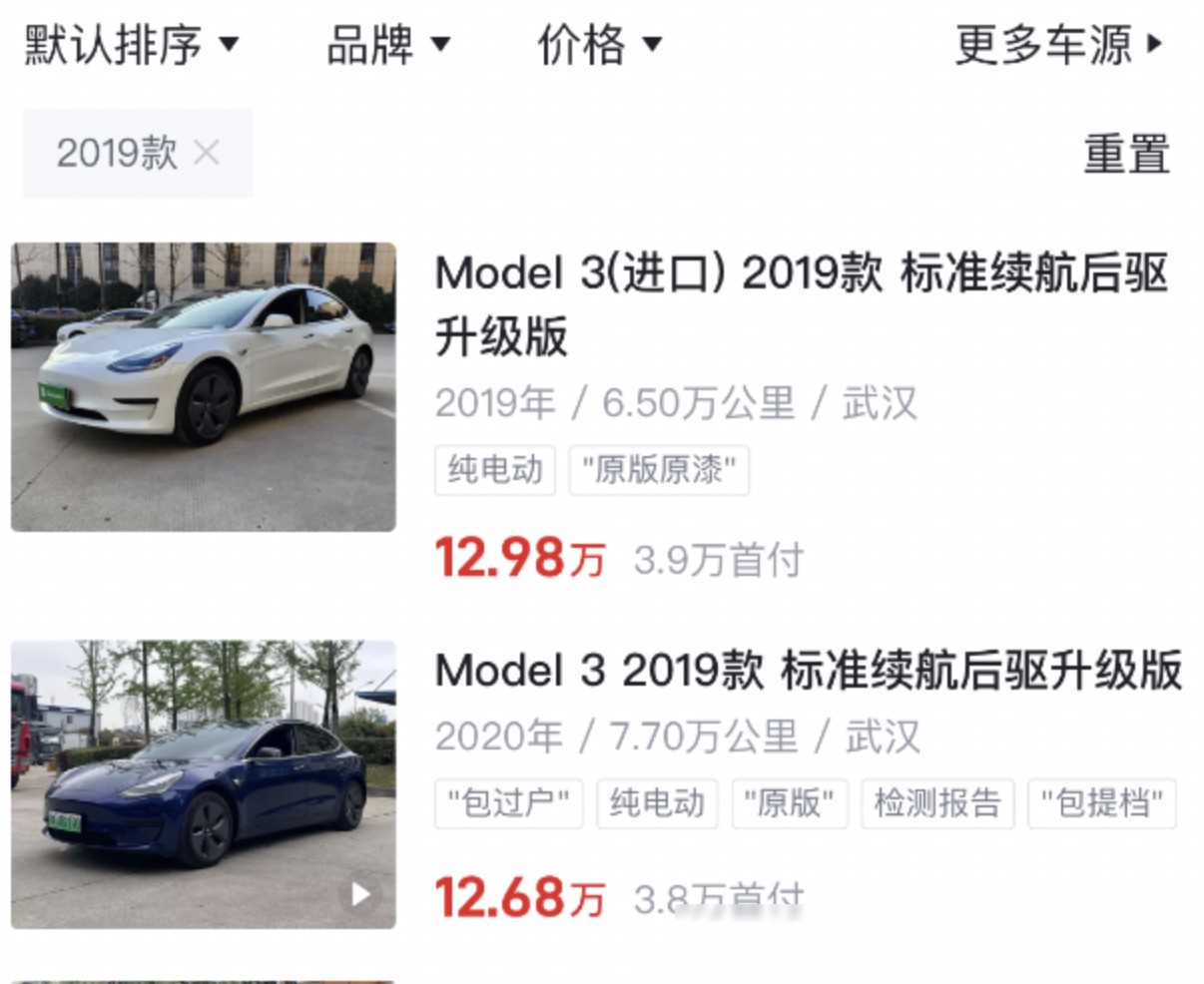Open the 价格 price filter
Viewport: 1204px width, 984px height.
599,45
